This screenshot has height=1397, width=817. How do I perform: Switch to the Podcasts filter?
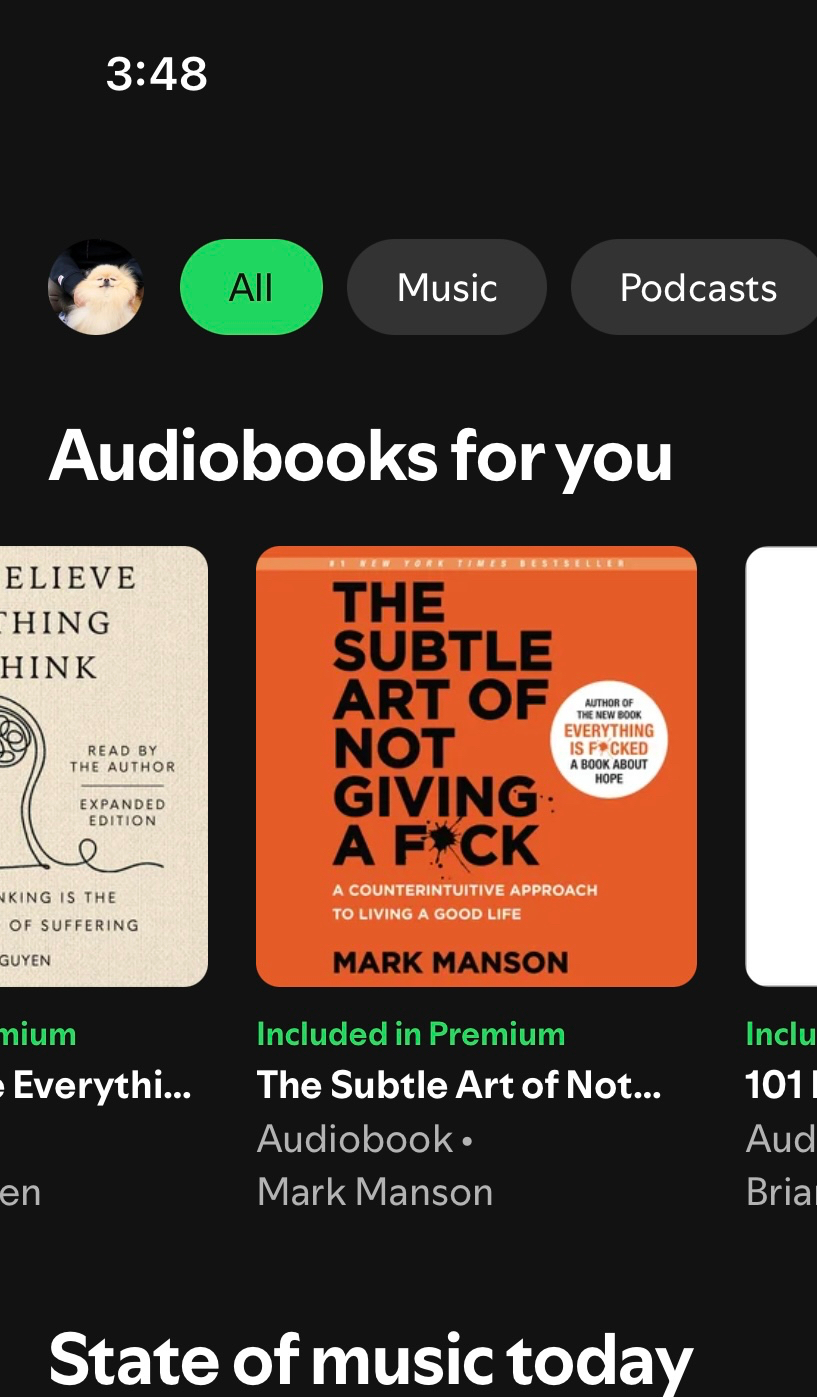[696, 287]
